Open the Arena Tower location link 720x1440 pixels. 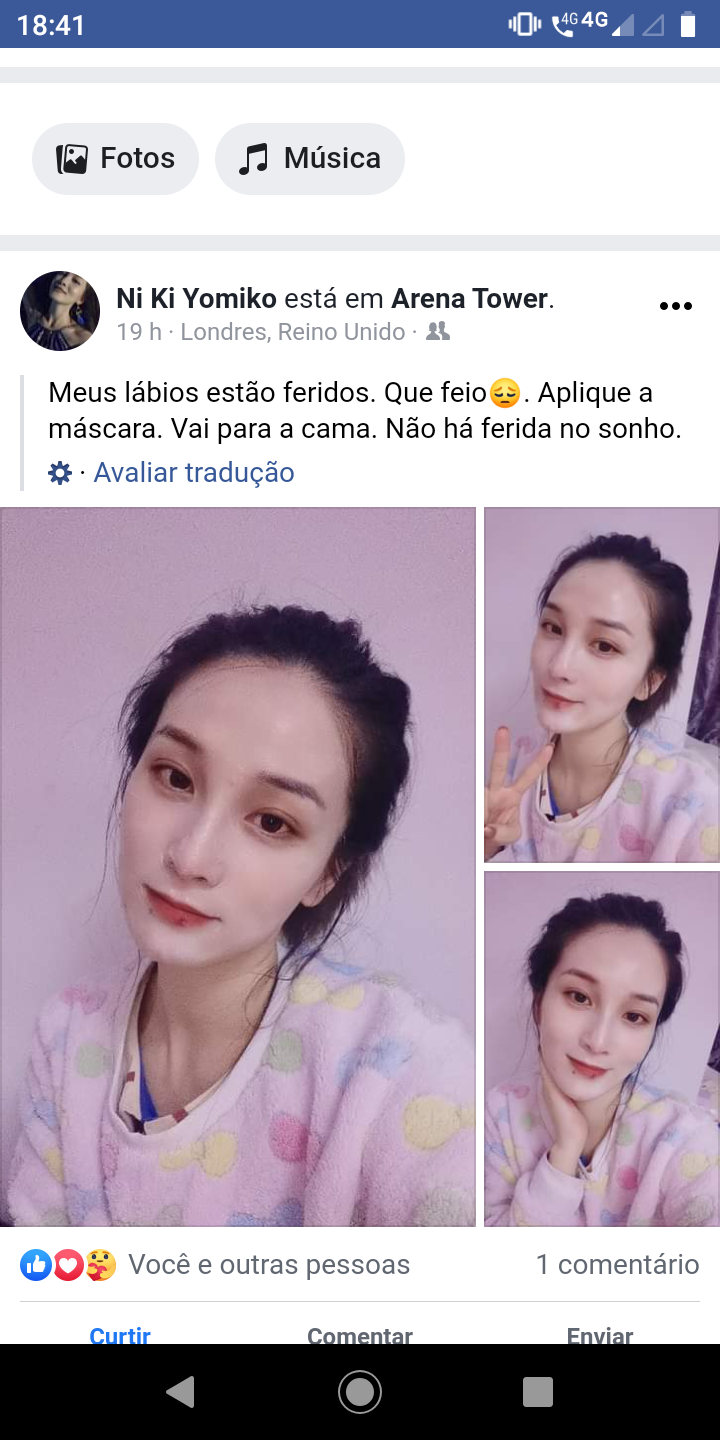coord(470,298)
